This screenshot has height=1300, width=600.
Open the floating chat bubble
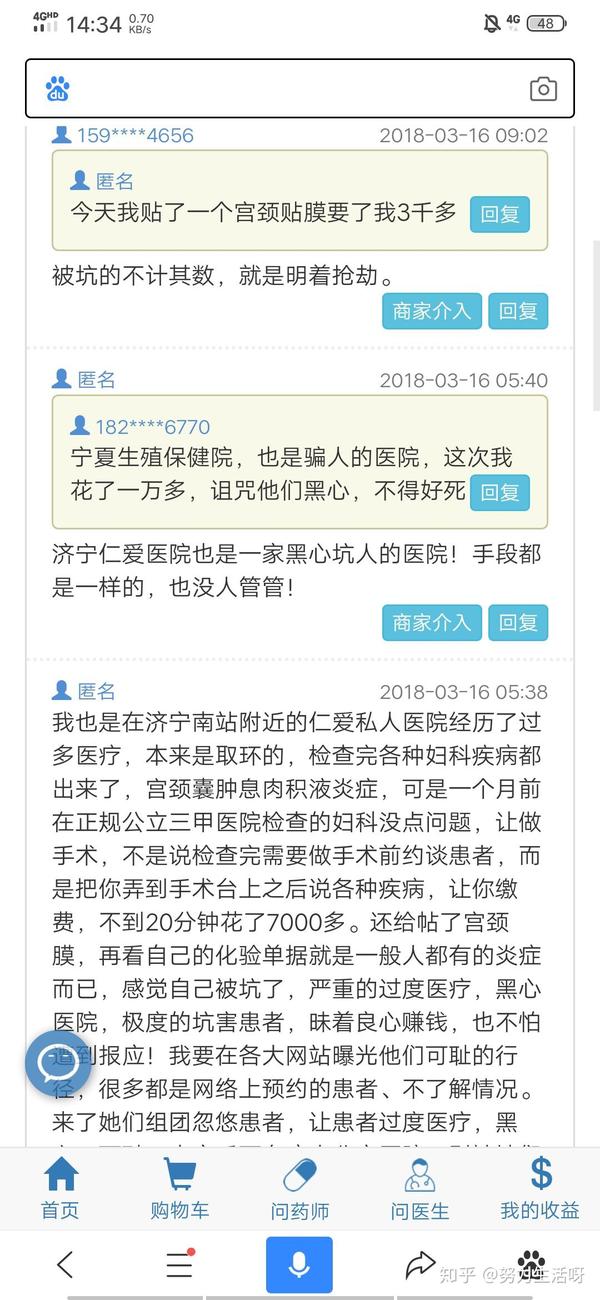[x=58, y=1062]
